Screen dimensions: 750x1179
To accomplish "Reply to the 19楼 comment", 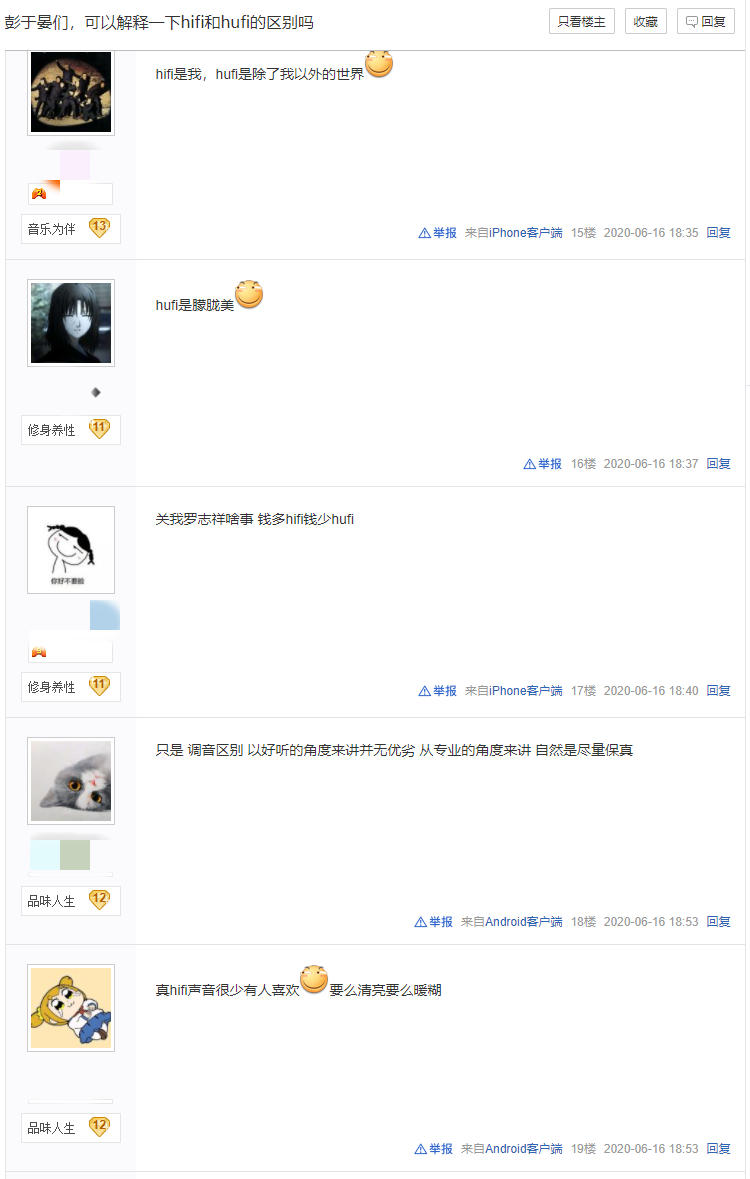I will click(718, 1149).
